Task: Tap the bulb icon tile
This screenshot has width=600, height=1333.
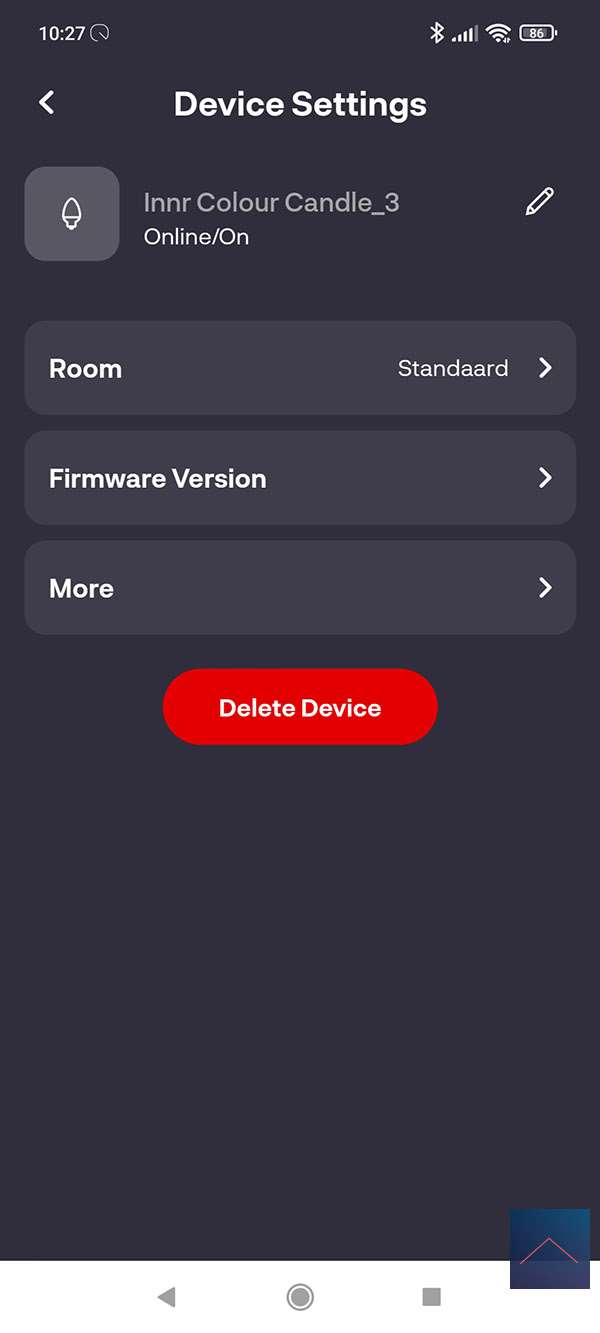Action: click(72, 214)
